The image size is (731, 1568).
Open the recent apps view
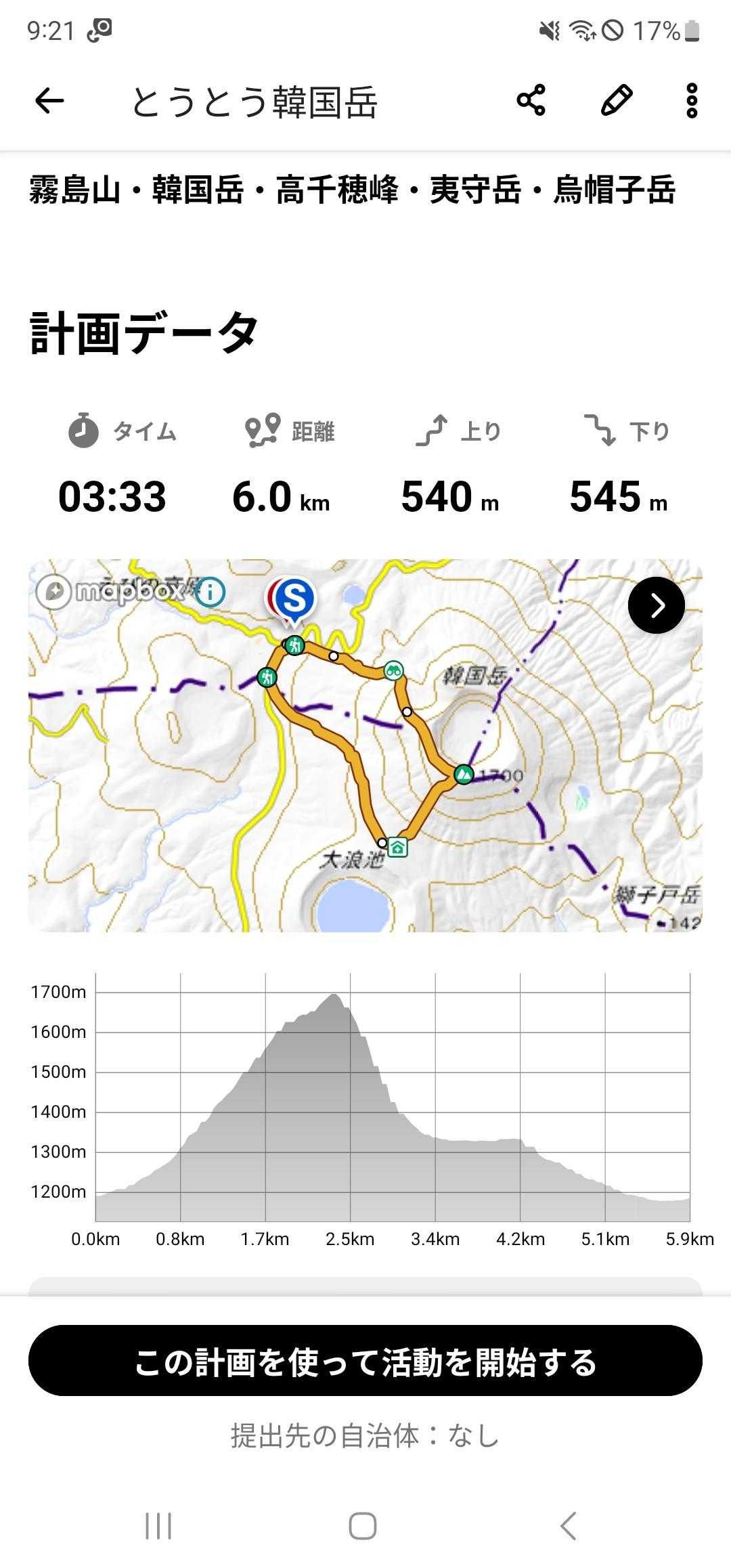(158, 1526)
